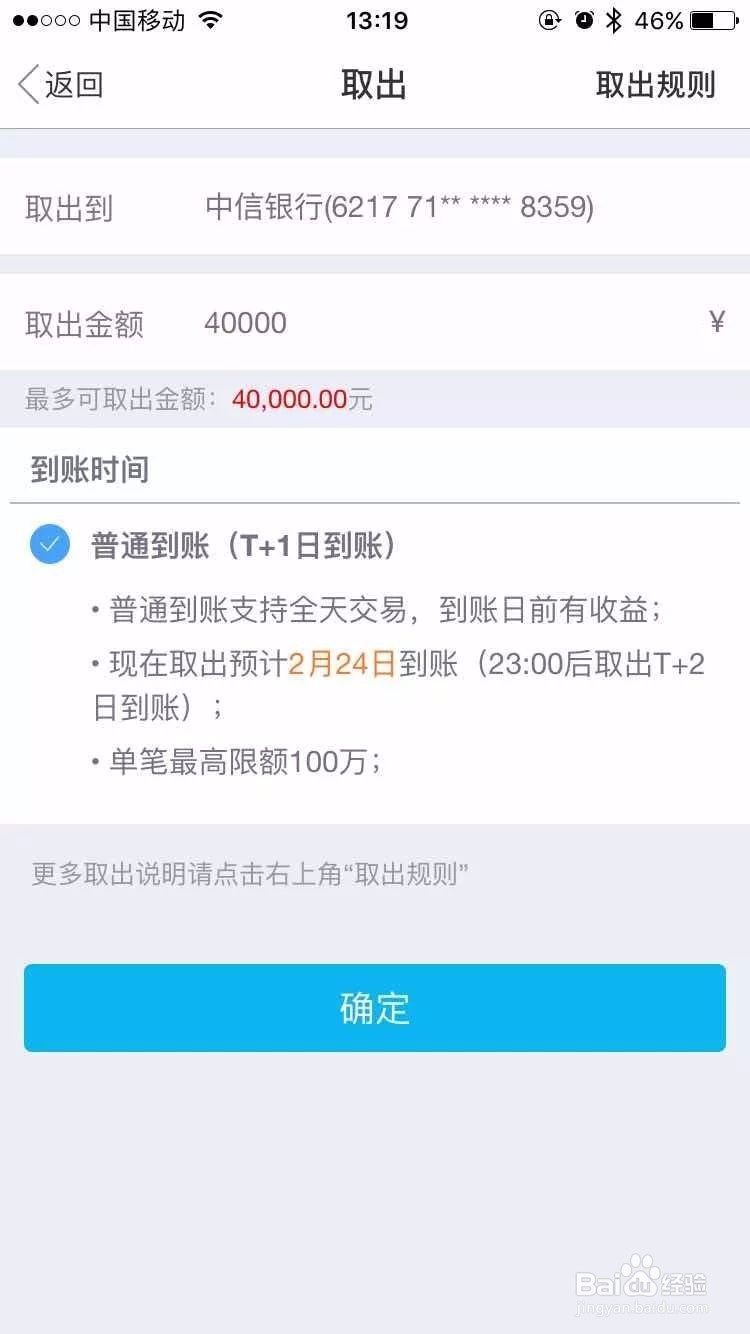Open 取出规则 in the top corner

(x=655, y=84)
